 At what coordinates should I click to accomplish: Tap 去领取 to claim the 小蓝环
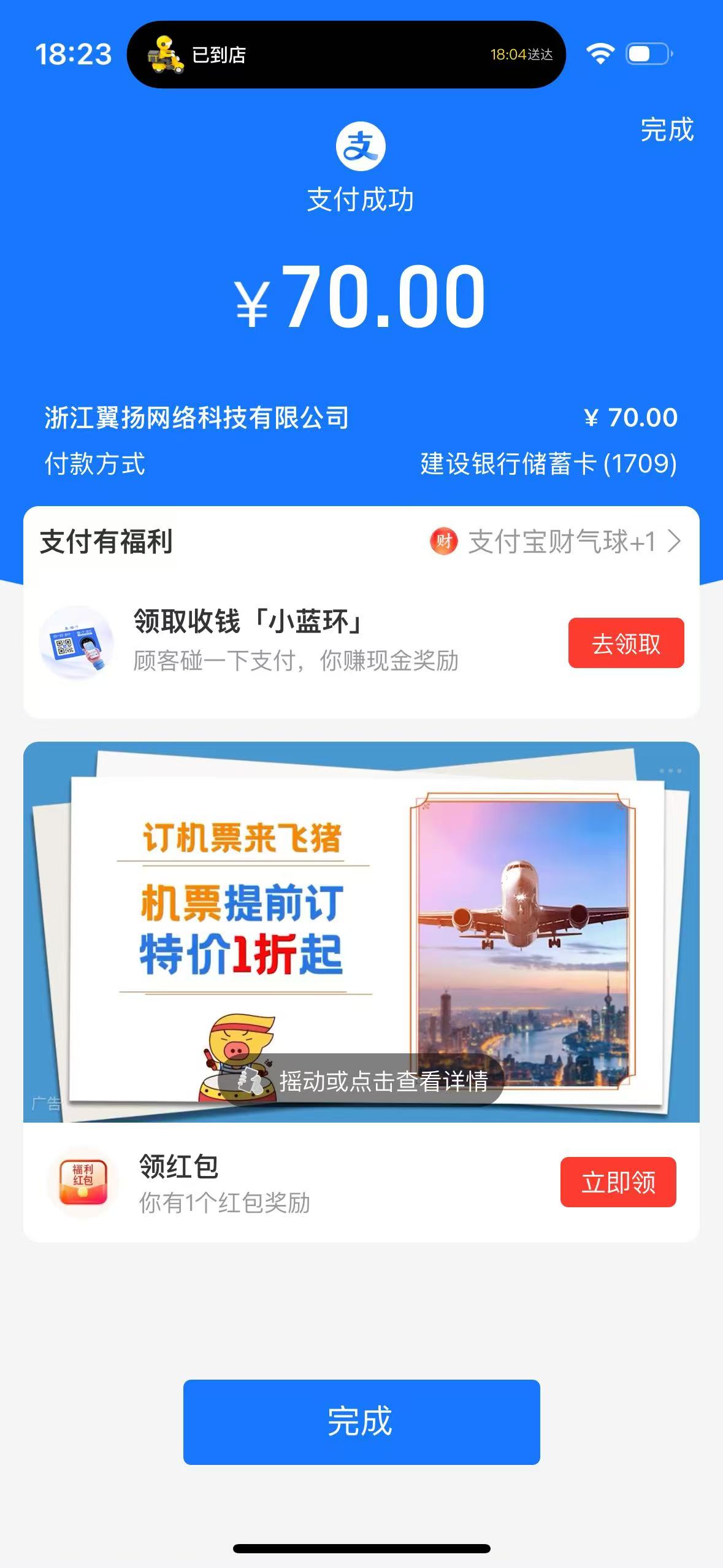click(x=625, y=643)
